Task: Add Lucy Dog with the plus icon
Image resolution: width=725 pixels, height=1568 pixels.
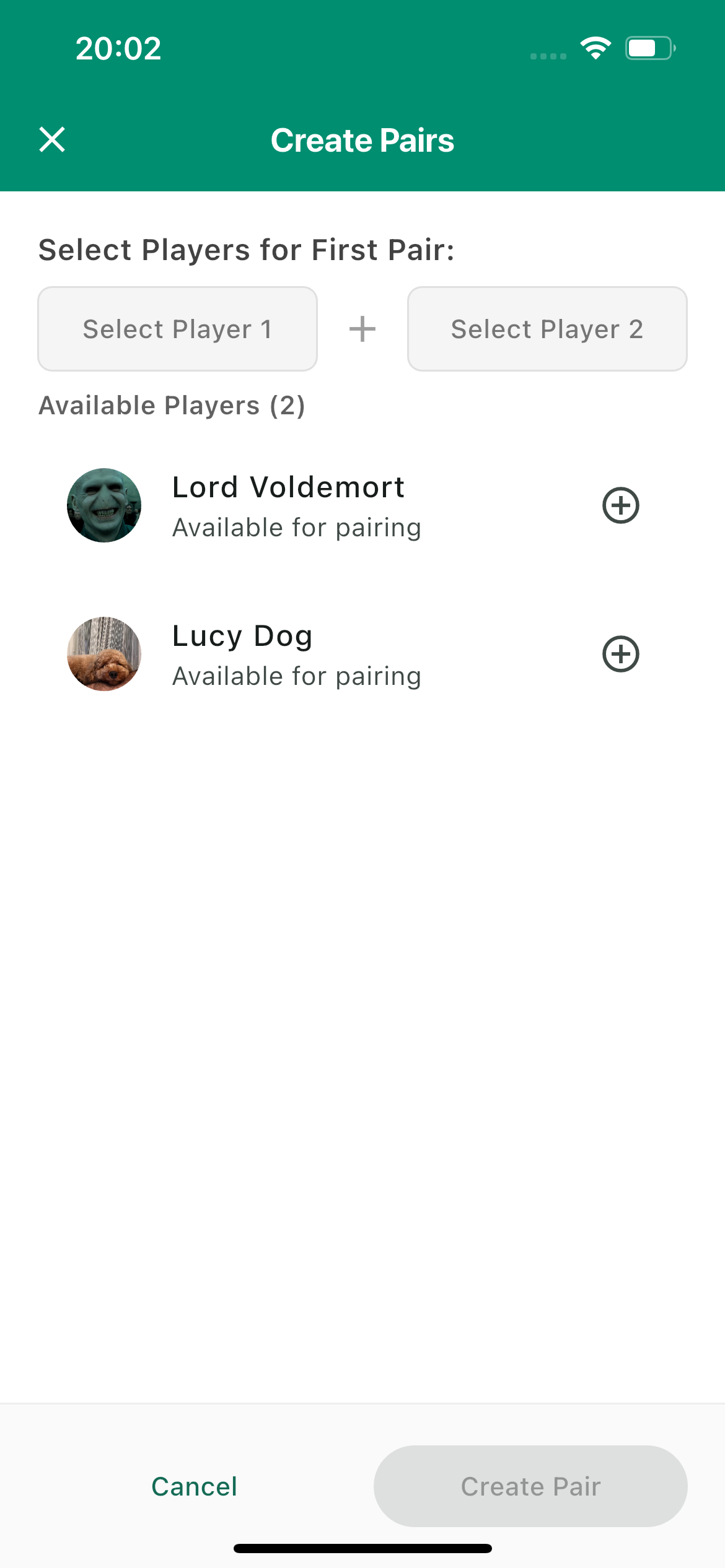Action: click(621, 654)
